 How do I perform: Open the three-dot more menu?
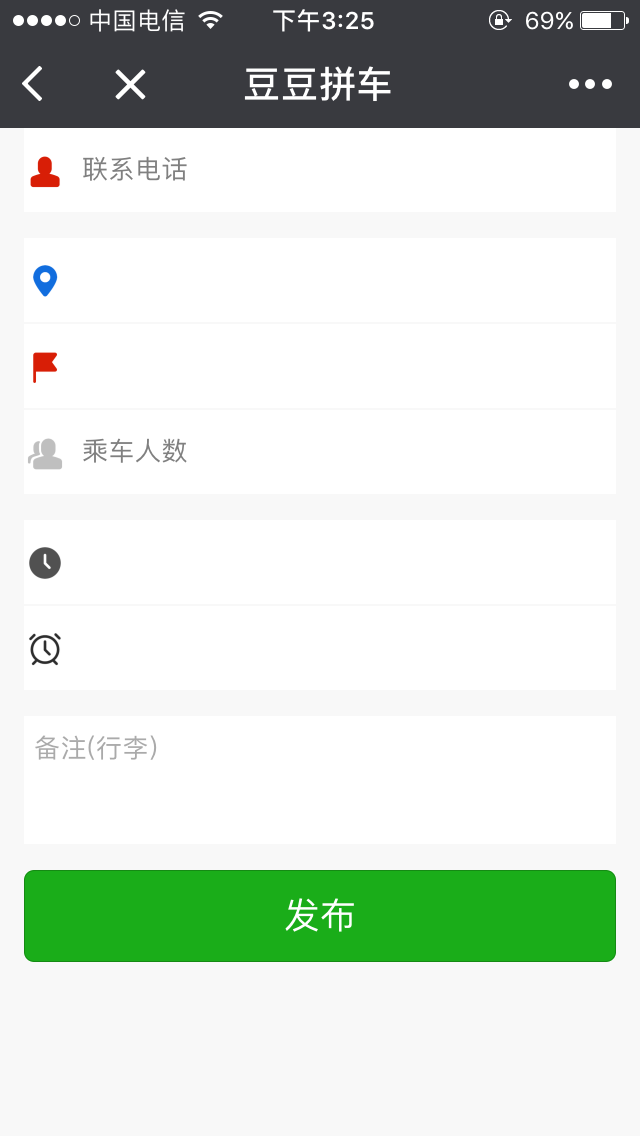[590, 84]
